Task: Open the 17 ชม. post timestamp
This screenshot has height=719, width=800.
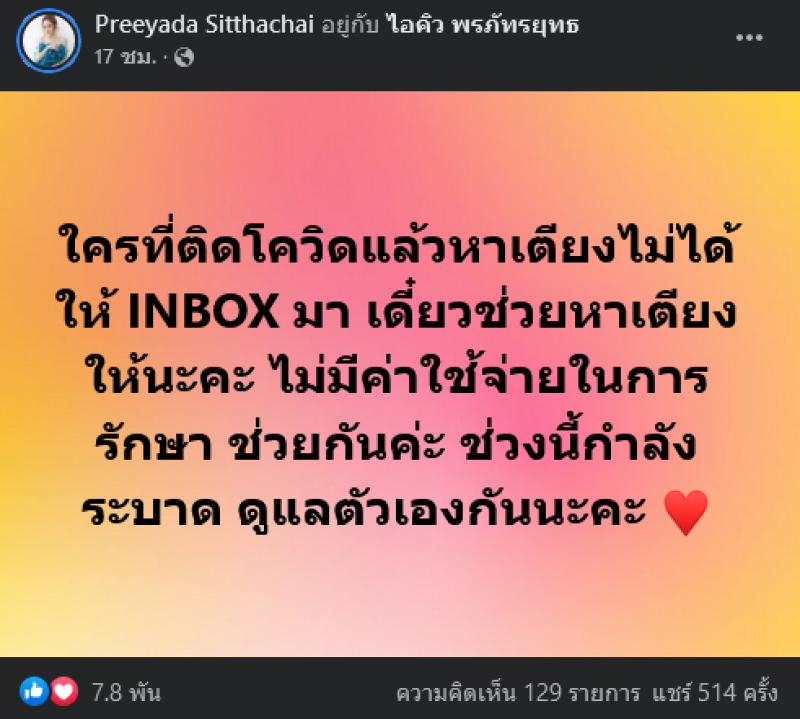Action: [x=117, y=57]
